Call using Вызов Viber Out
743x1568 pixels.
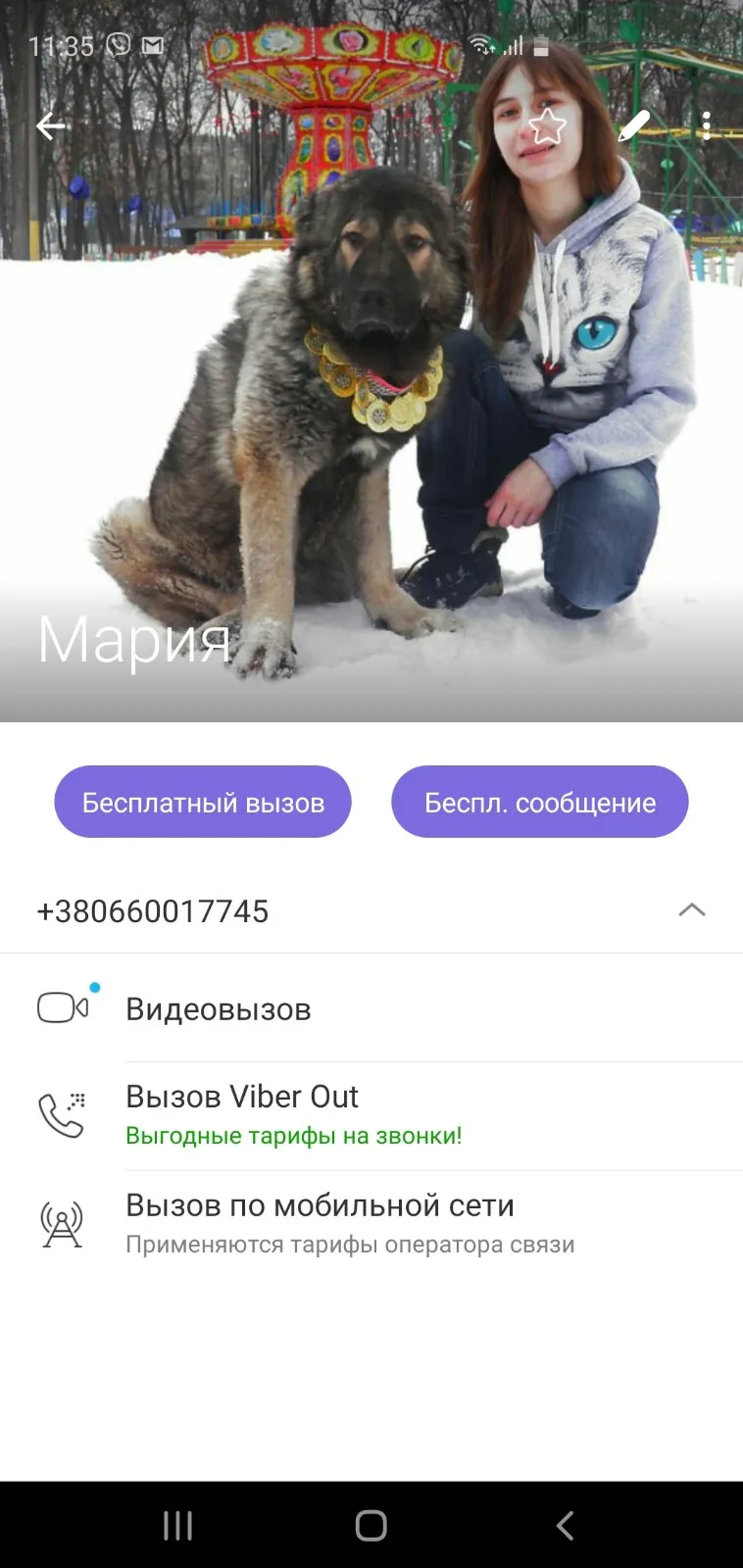(x=371, y=1115)
